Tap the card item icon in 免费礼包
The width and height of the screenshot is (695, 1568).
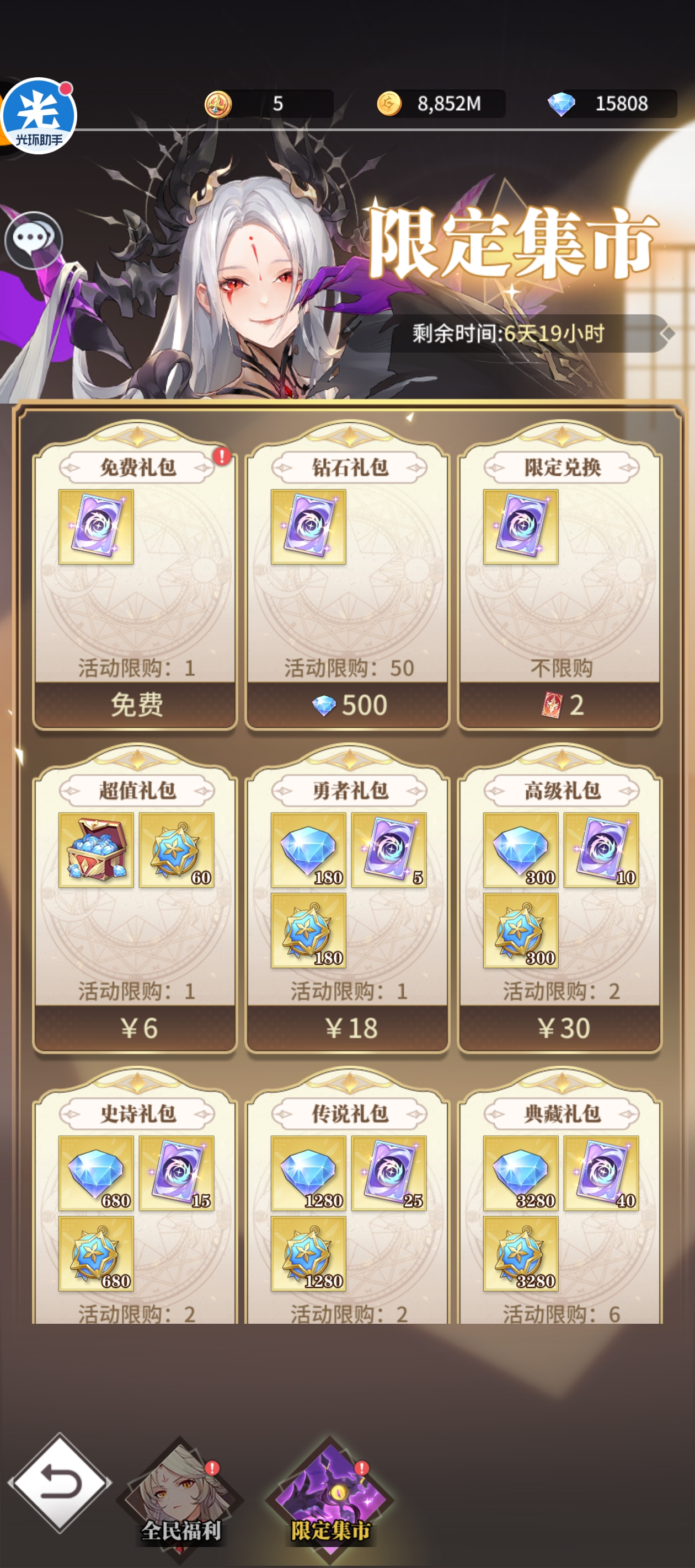[96, 527]
